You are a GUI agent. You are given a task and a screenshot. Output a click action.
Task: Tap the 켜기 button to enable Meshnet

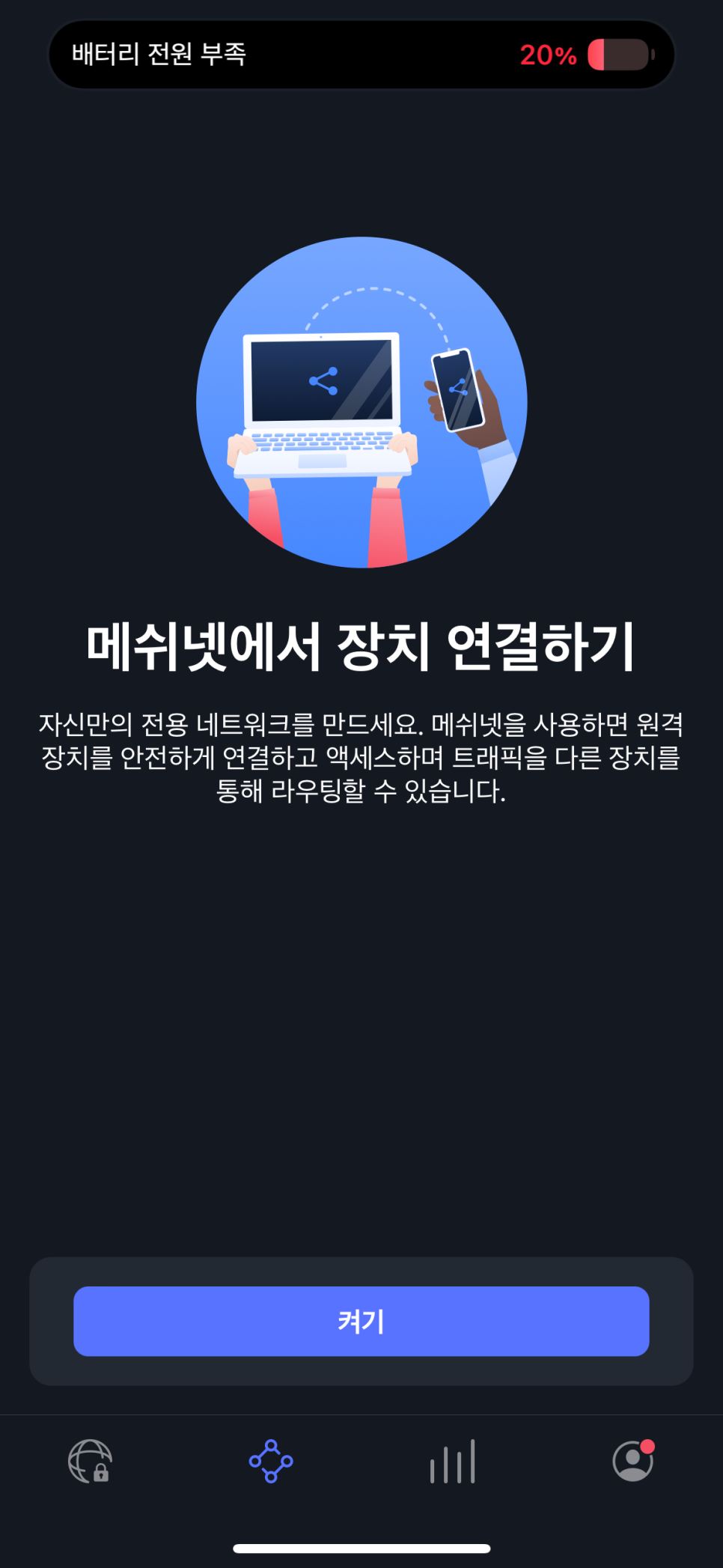pyautogui.click(x=361, y=1321)
